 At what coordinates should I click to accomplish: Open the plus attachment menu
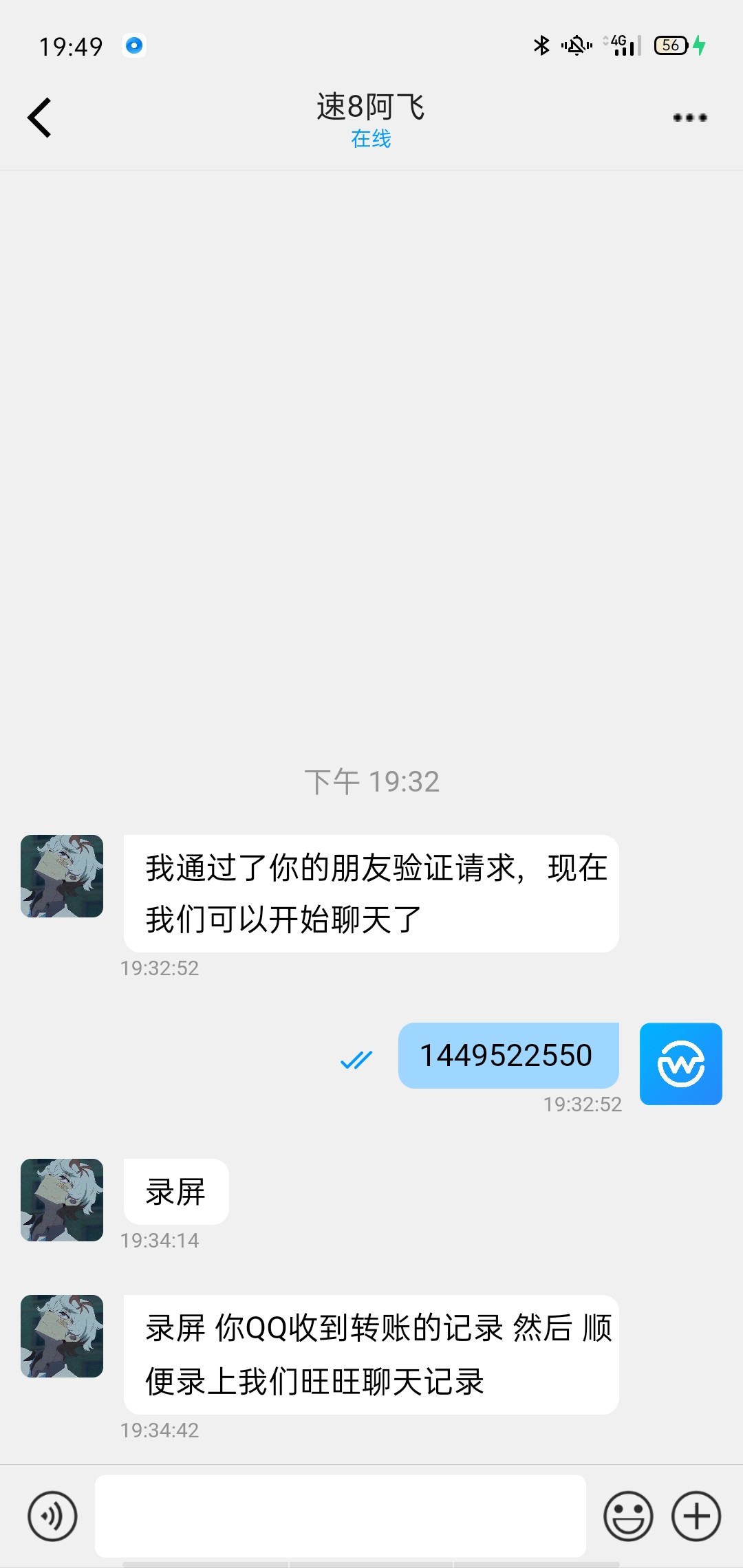696,1516
